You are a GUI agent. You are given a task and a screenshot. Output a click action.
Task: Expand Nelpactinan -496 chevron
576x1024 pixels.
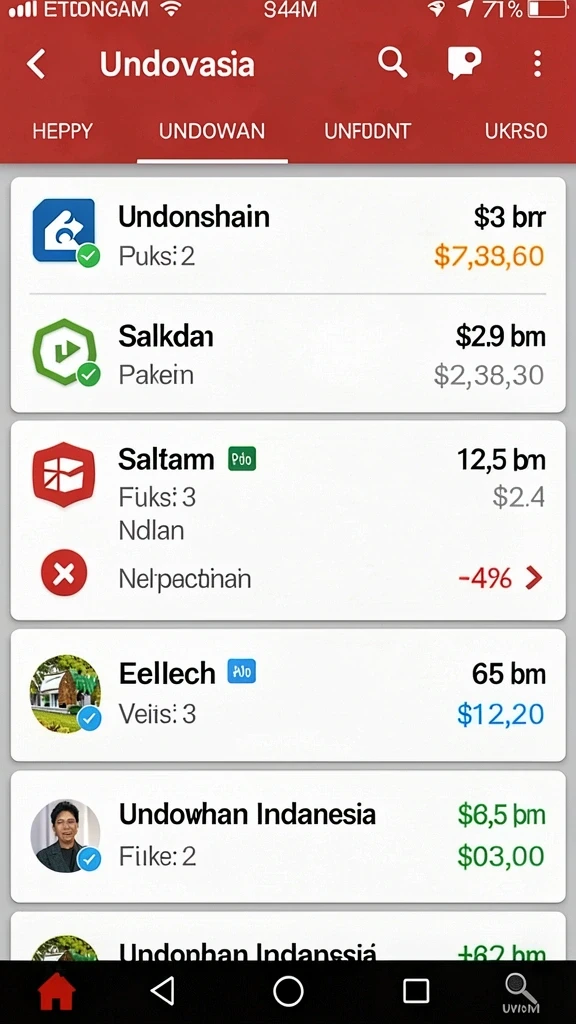tap(534, 578)
